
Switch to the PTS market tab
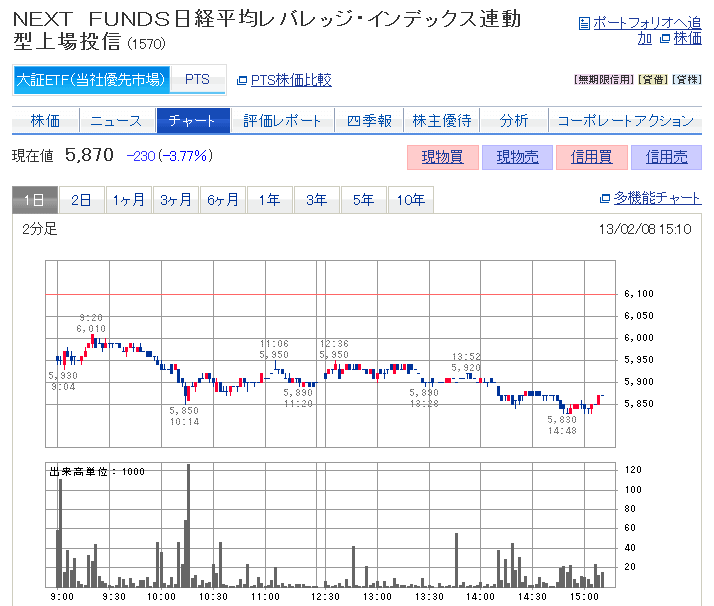coord(197,80)
